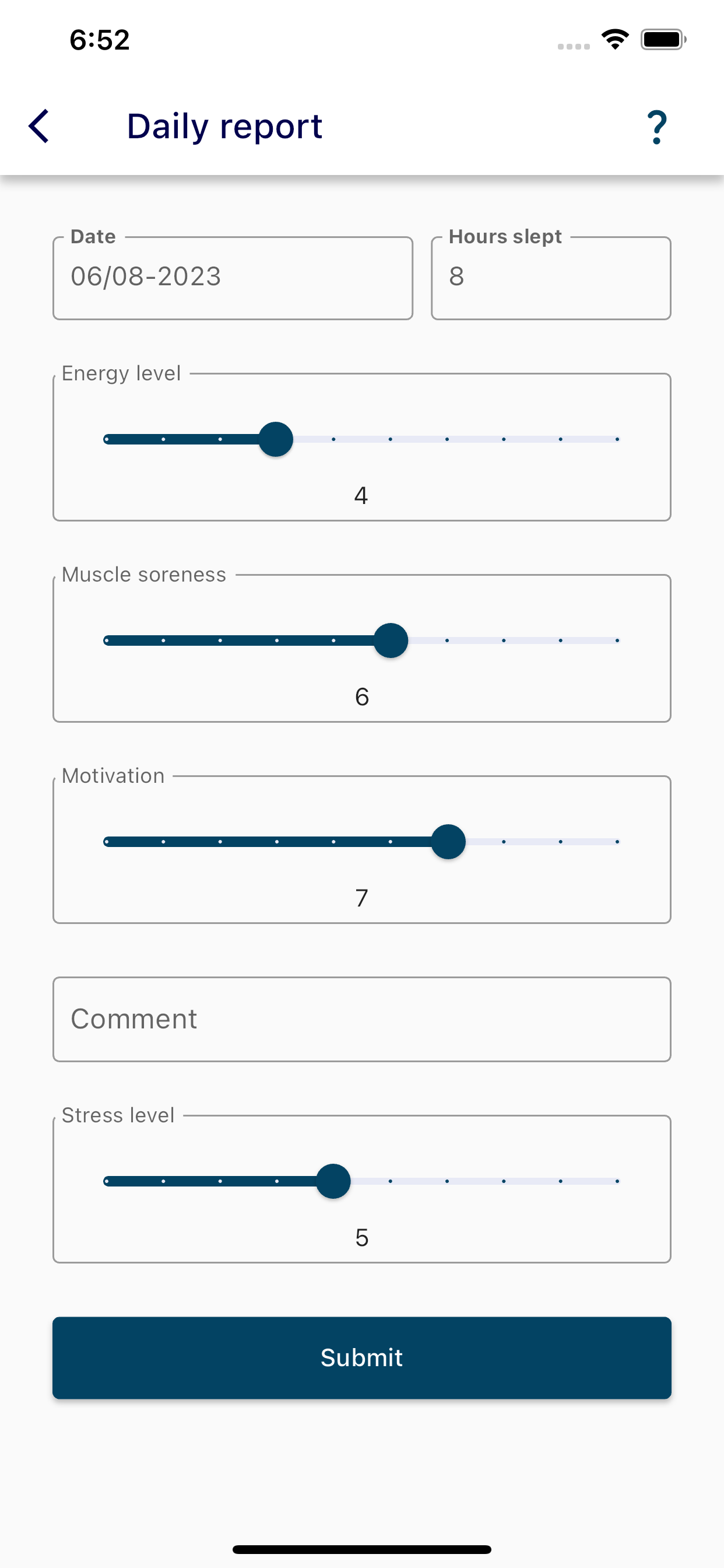
Task: Go back from Daily report
Action: [x=39, y=127]
